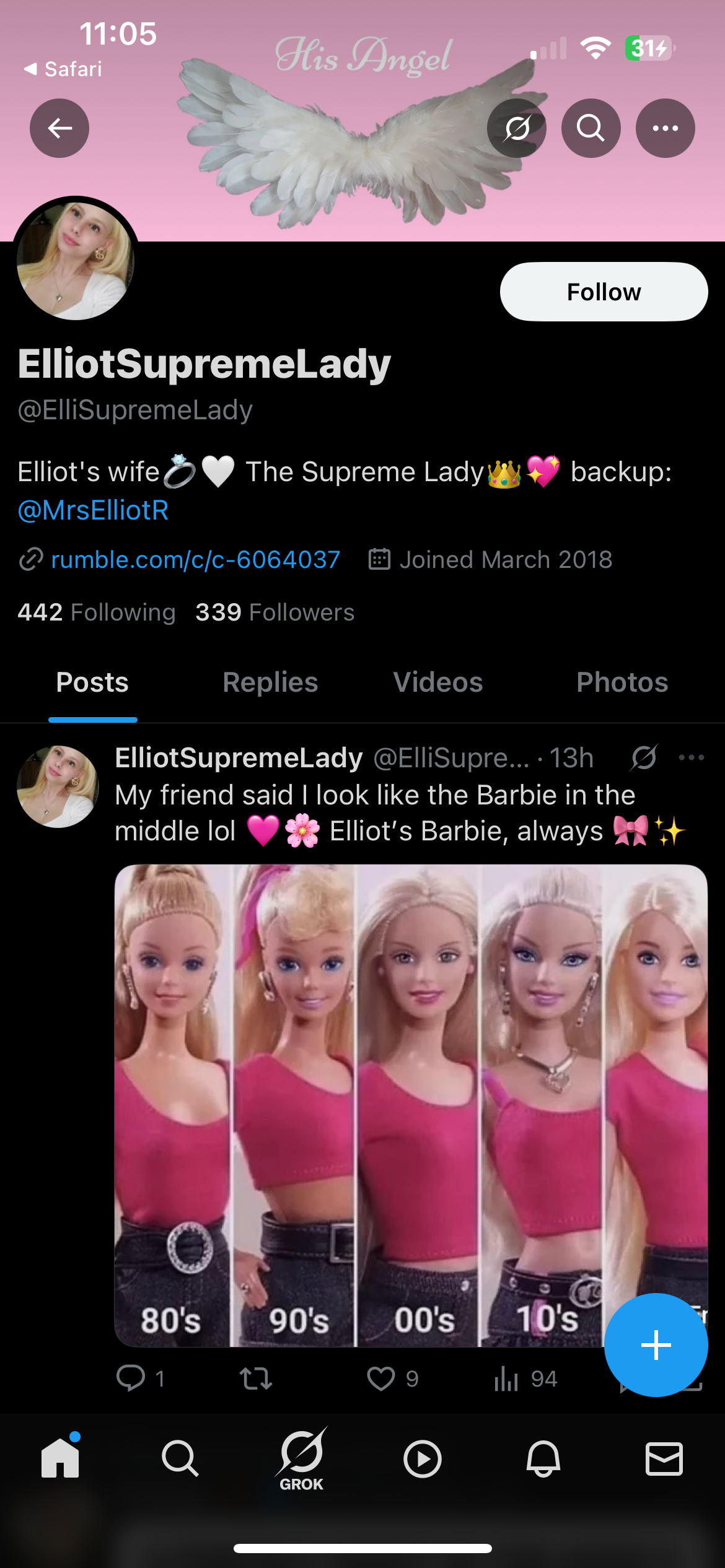This screenshot has height=1568, width=725.
Task: Open the messages envelope tab
Action: pyautogui.click(x=664, y=1460)
